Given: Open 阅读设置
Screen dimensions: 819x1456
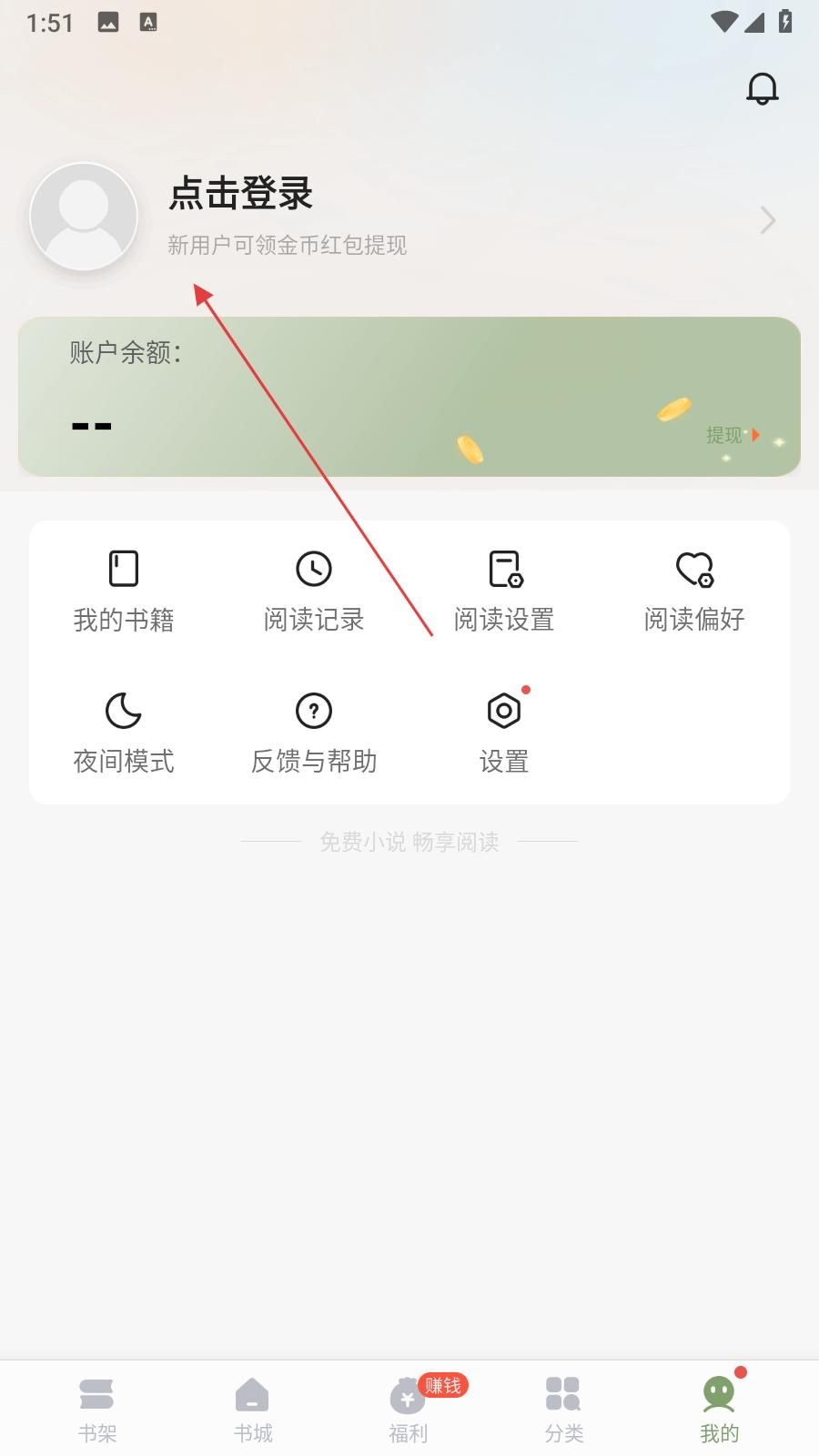Looking at the screenshot, I should 504,591.
